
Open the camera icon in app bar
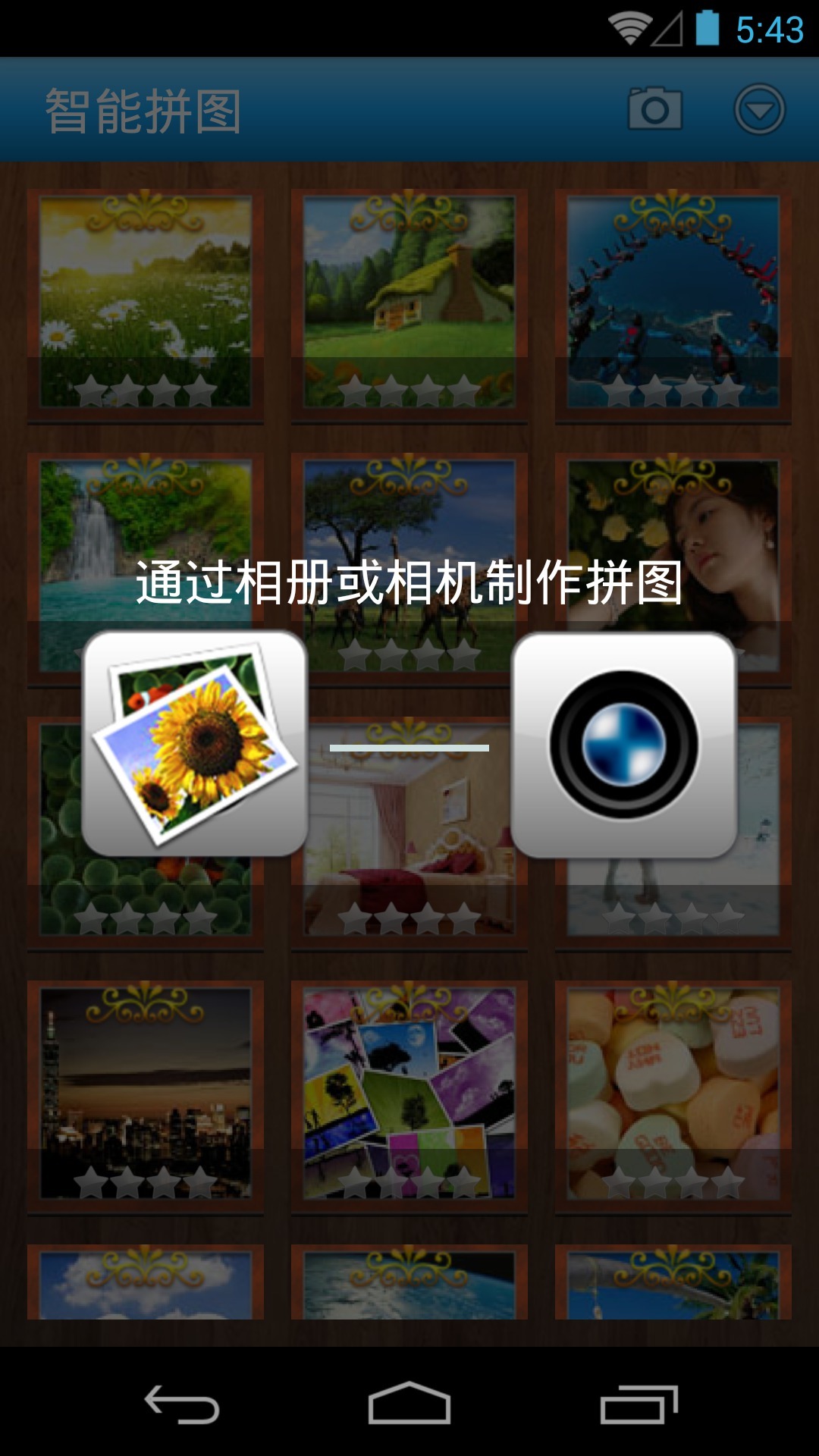click(655, 109)
